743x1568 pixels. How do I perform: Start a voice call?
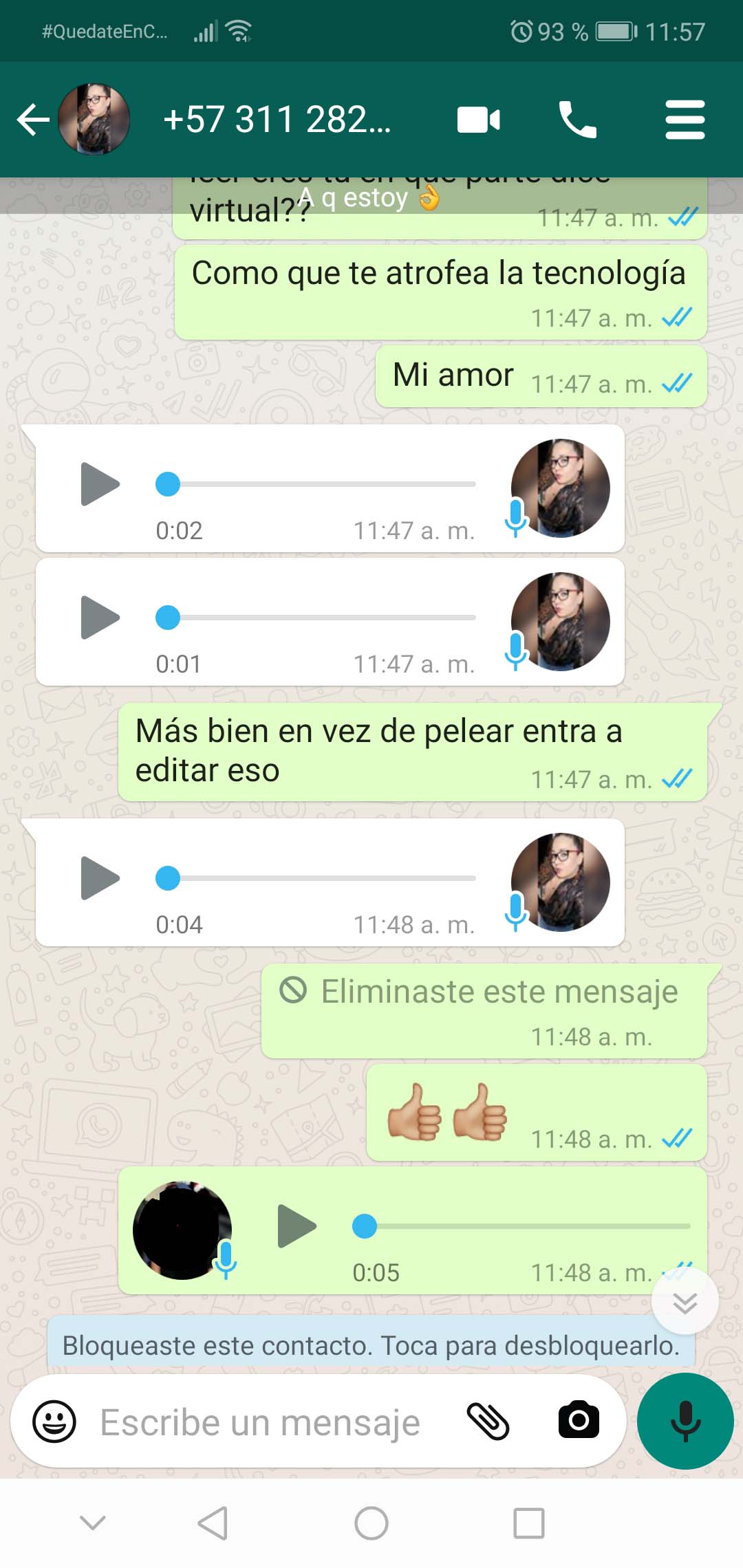[577, 120]
